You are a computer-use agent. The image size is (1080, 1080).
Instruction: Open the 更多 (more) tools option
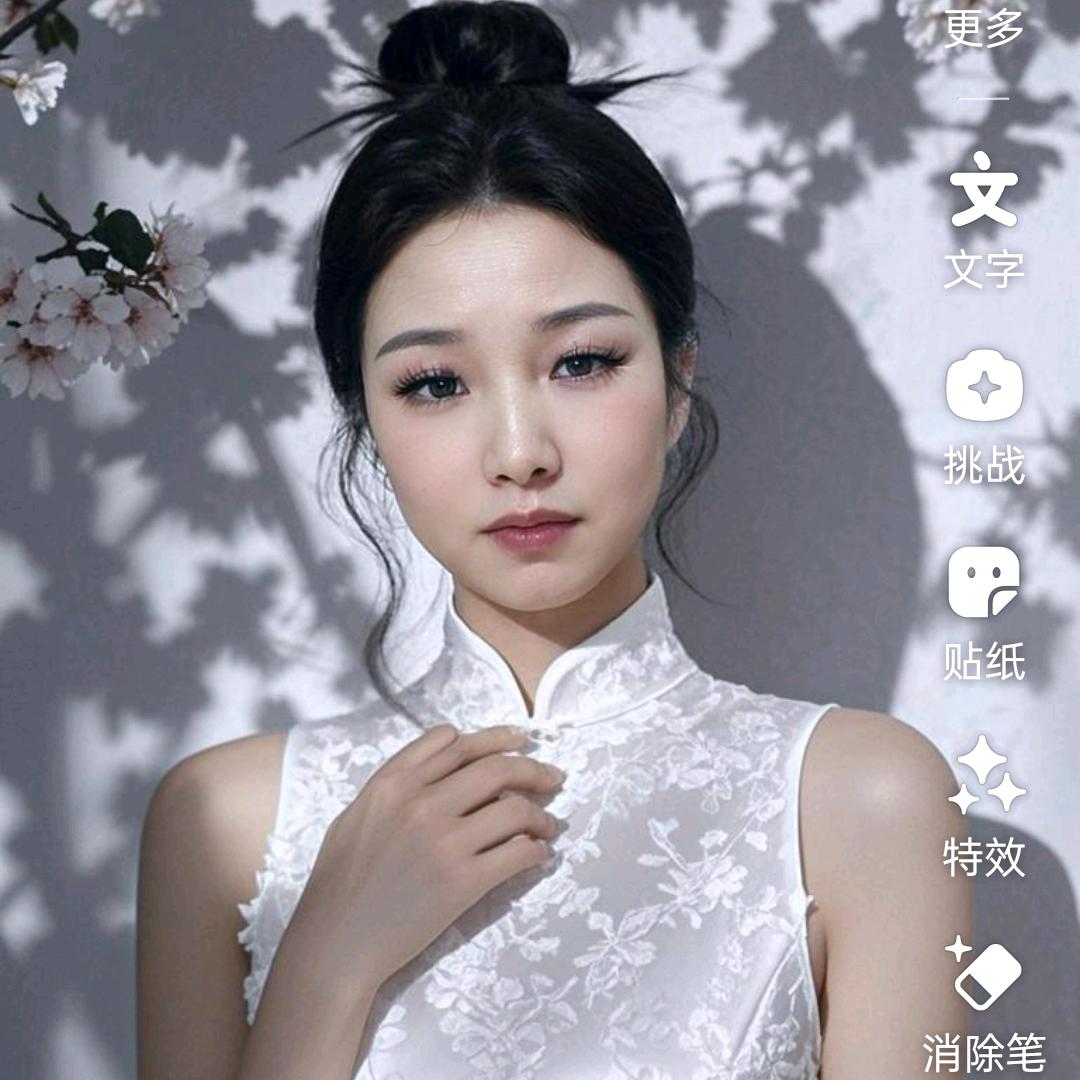pyautogui.click(x=984, y=30)
